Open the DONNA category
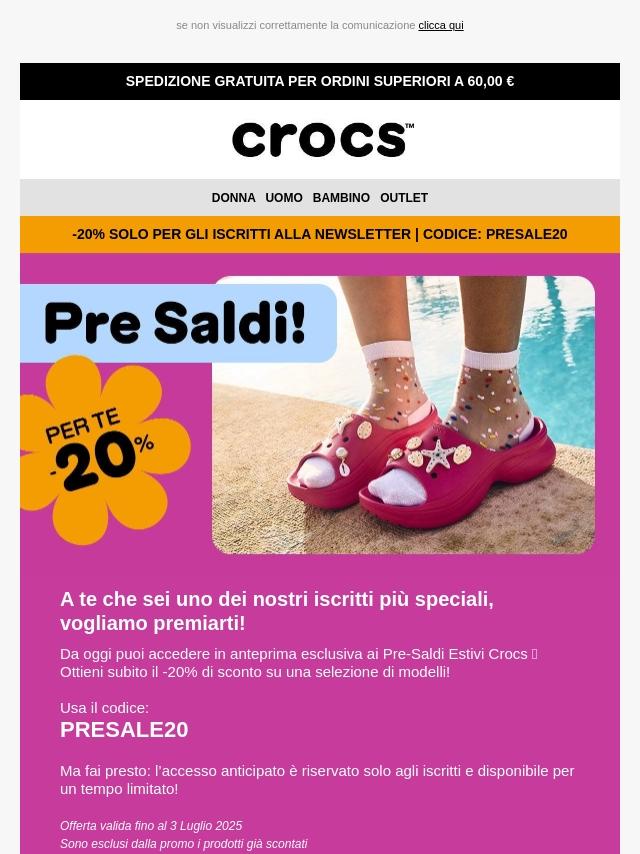Image resolution: width=640 pixels, height=854 pixels. (x=233, y=198)
